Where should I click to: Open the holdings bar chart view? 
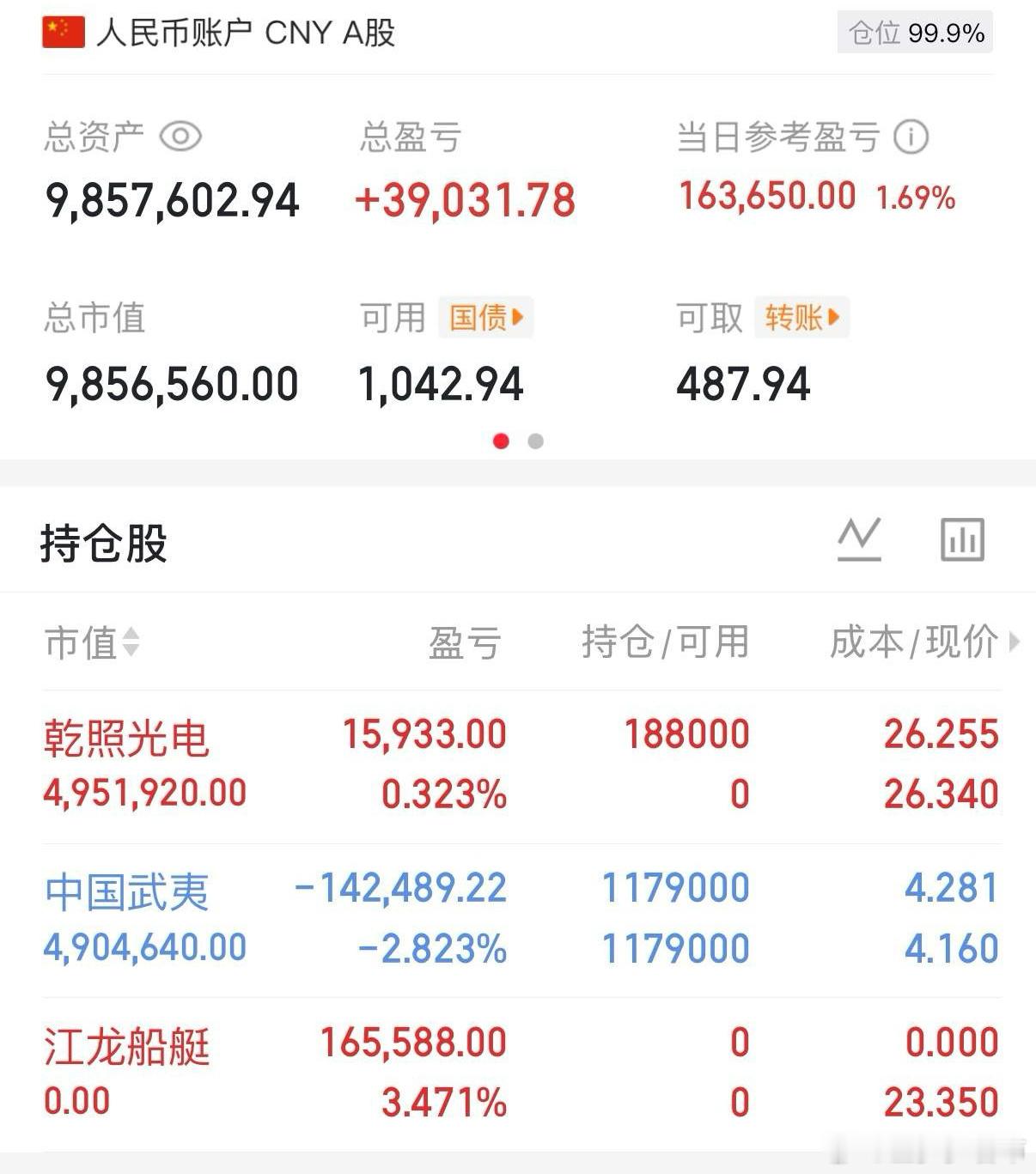[962, 539]
